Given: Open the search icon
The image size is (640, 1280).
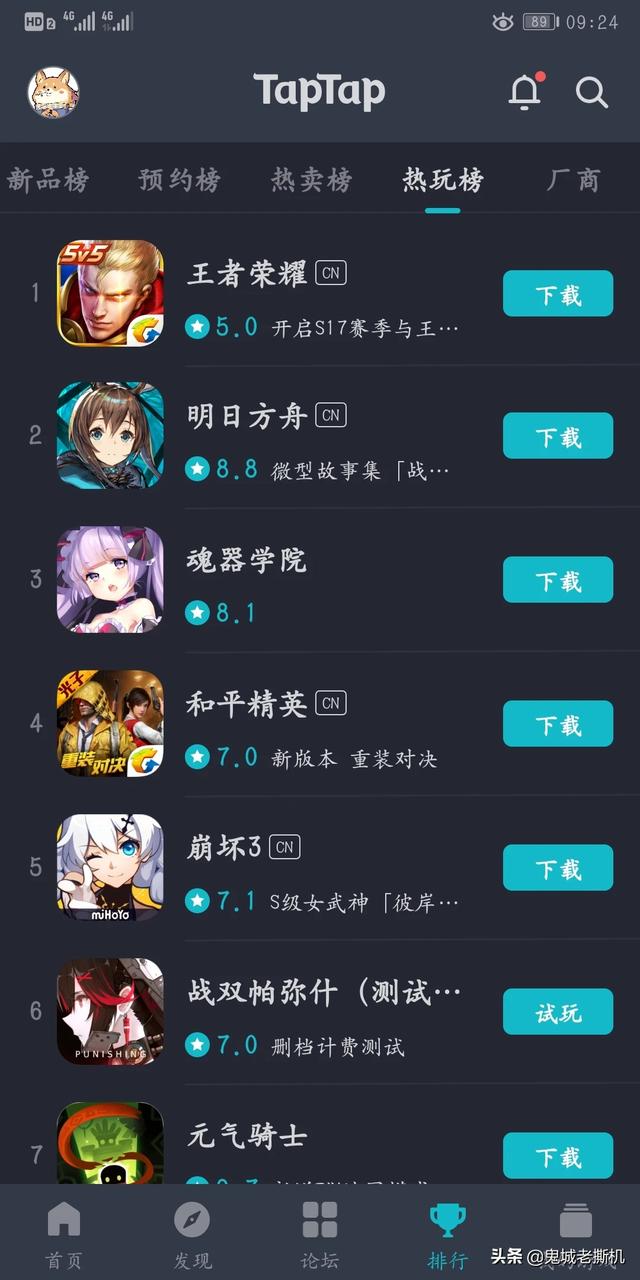Looking at the screenshot, I should pyautogui.click(x=592, y=92).
